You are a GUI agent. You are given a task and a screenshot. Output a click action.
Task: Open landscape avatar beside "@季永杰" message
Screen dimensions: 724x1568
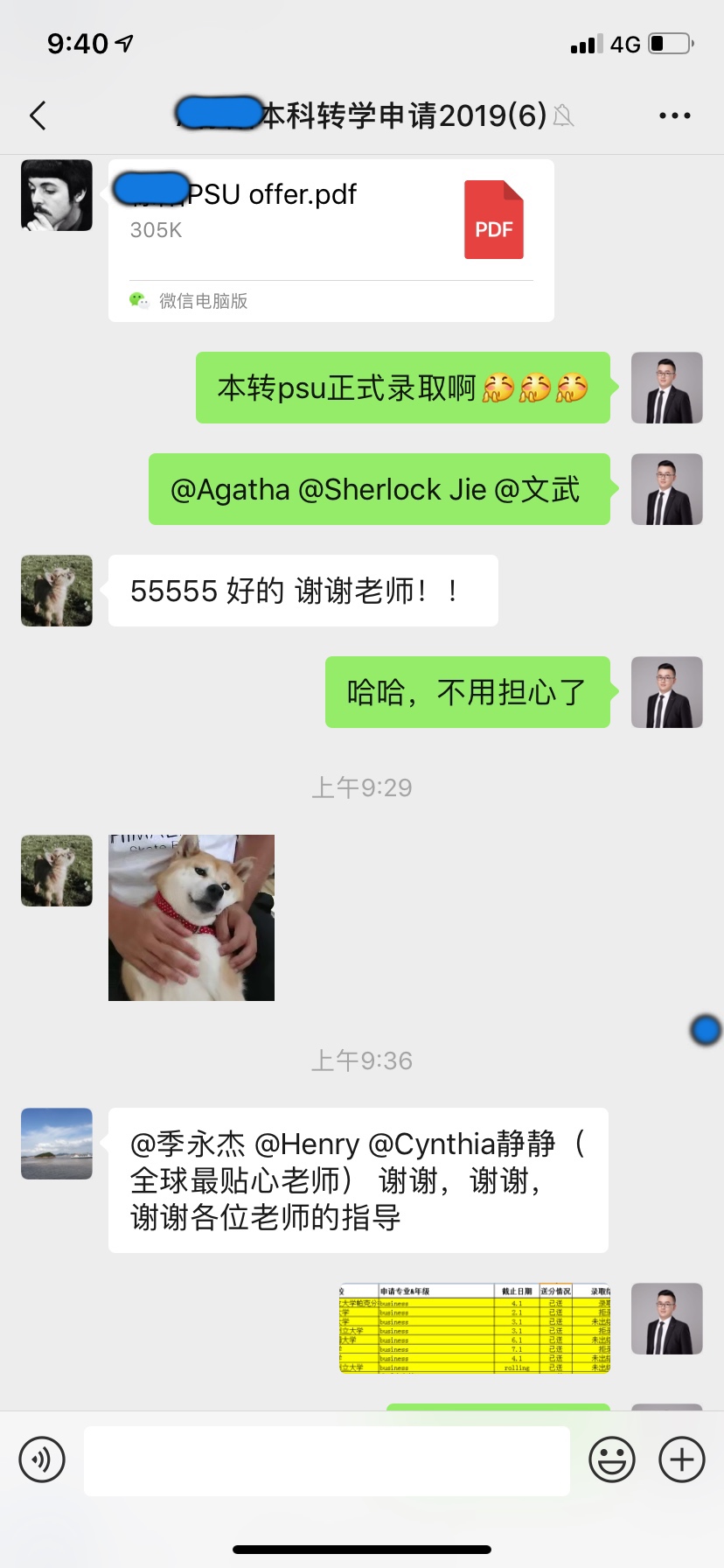coord(57,1144)
